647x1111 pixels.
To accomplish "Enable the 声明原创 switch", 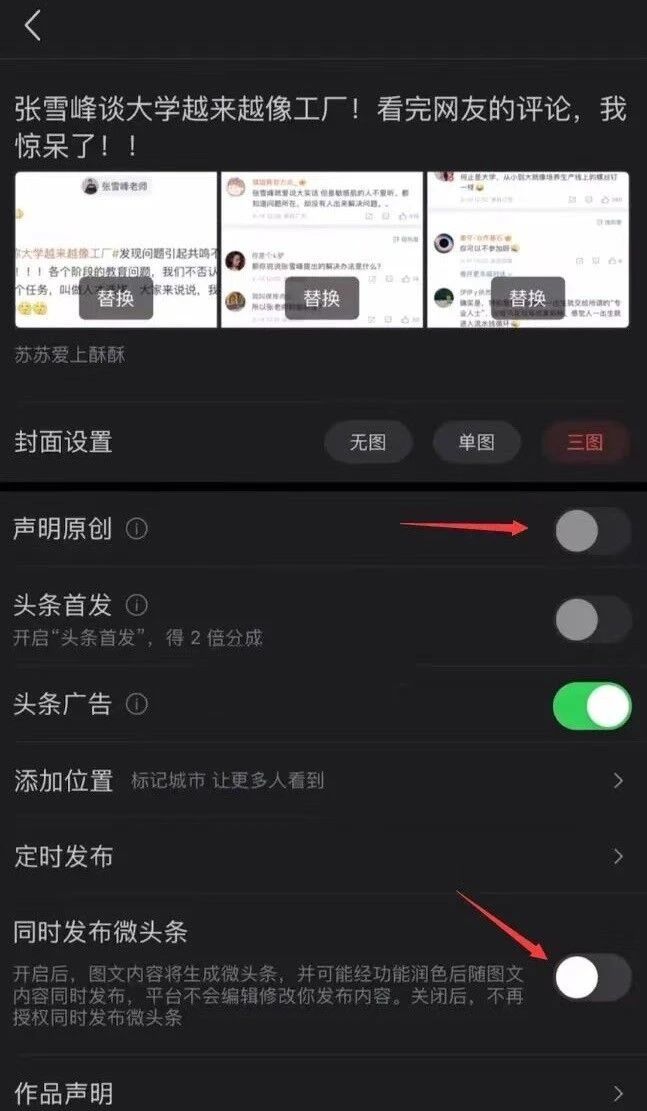I will click(x=592, y=530).
